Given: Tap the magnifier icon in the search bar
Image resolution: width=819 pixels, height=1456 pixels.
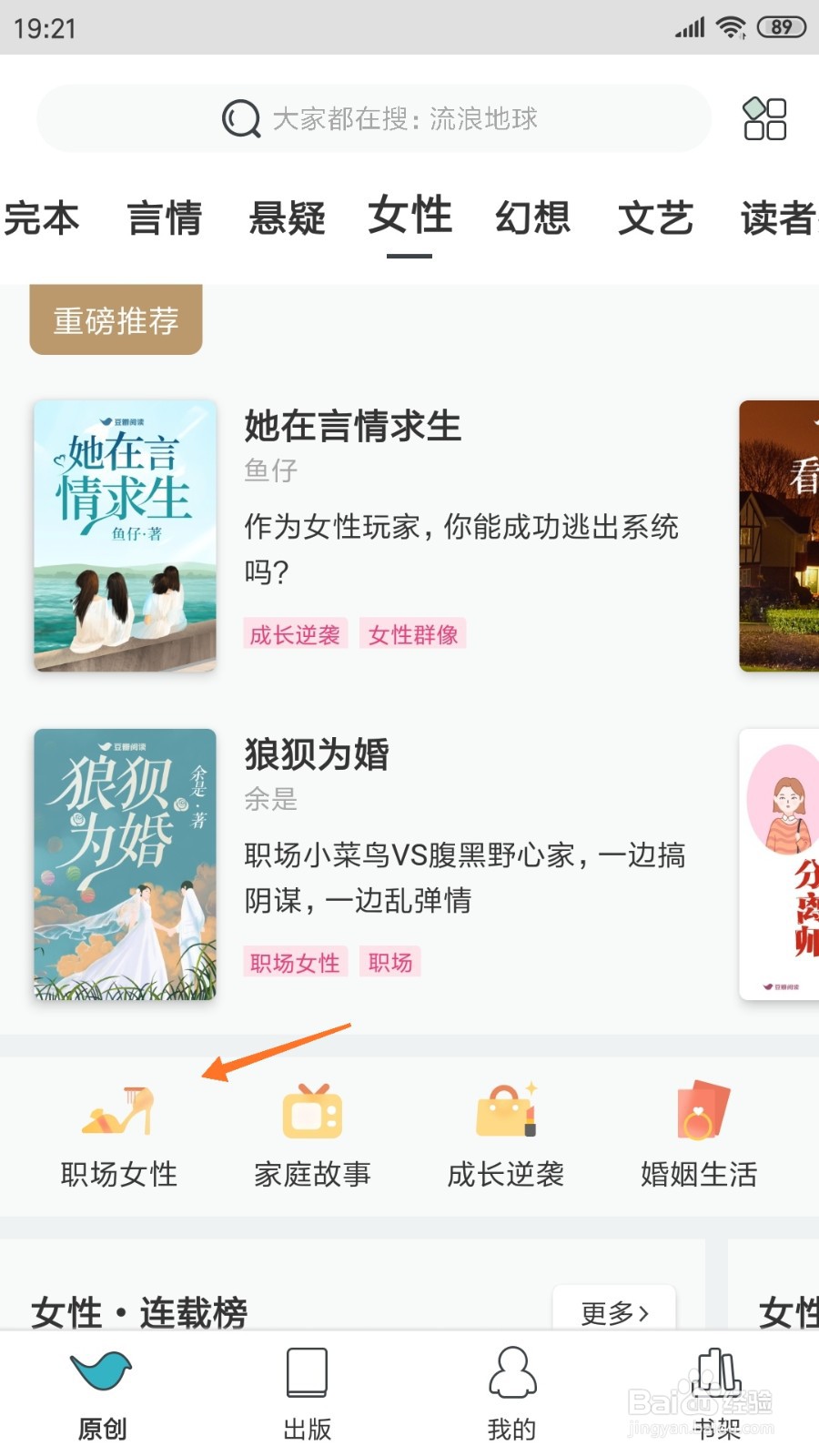Looking at the screenshot, I should [239, 118].
